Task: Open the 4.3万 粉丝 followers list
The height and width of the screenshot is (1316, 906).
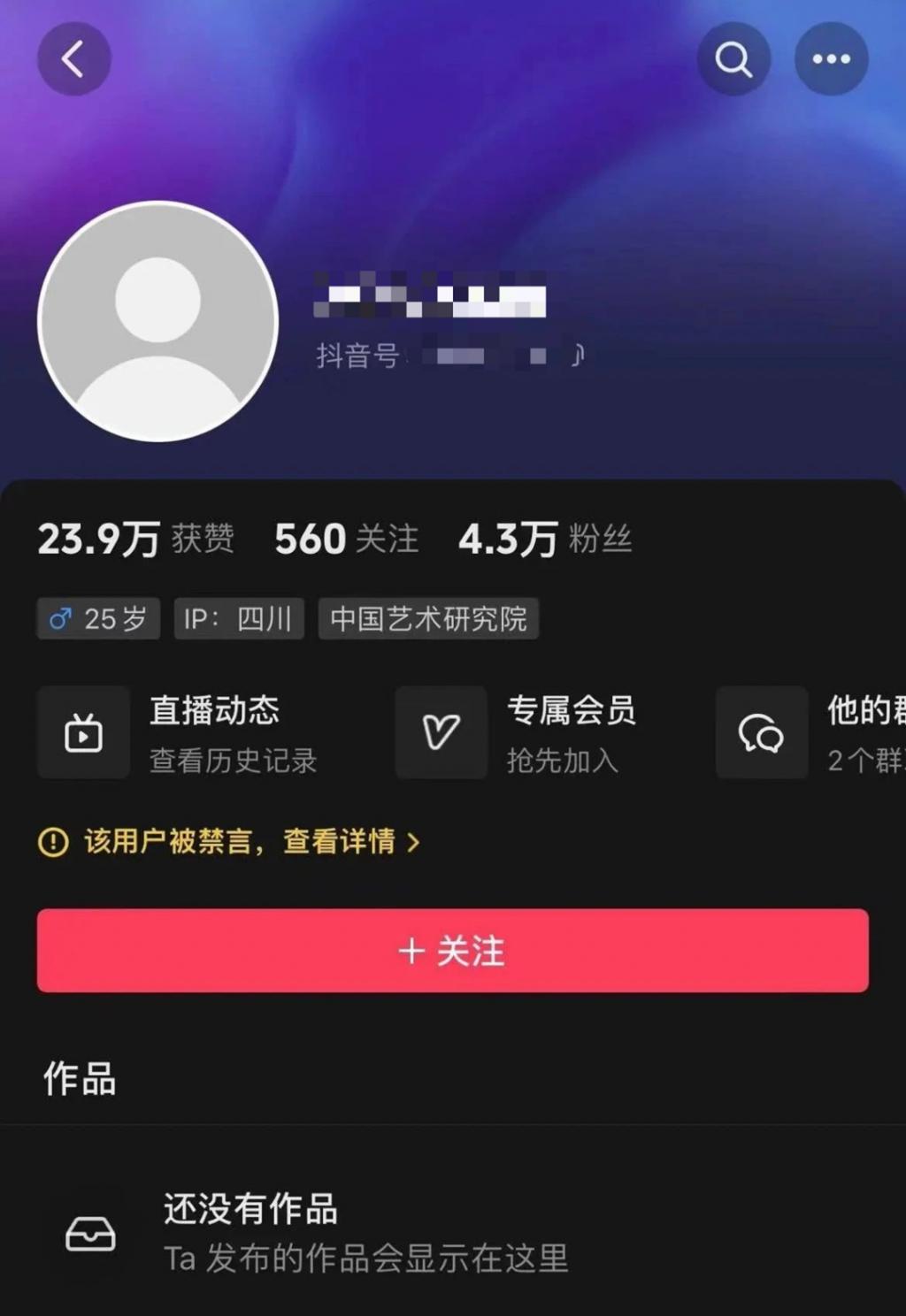Action: pos(545,539)
